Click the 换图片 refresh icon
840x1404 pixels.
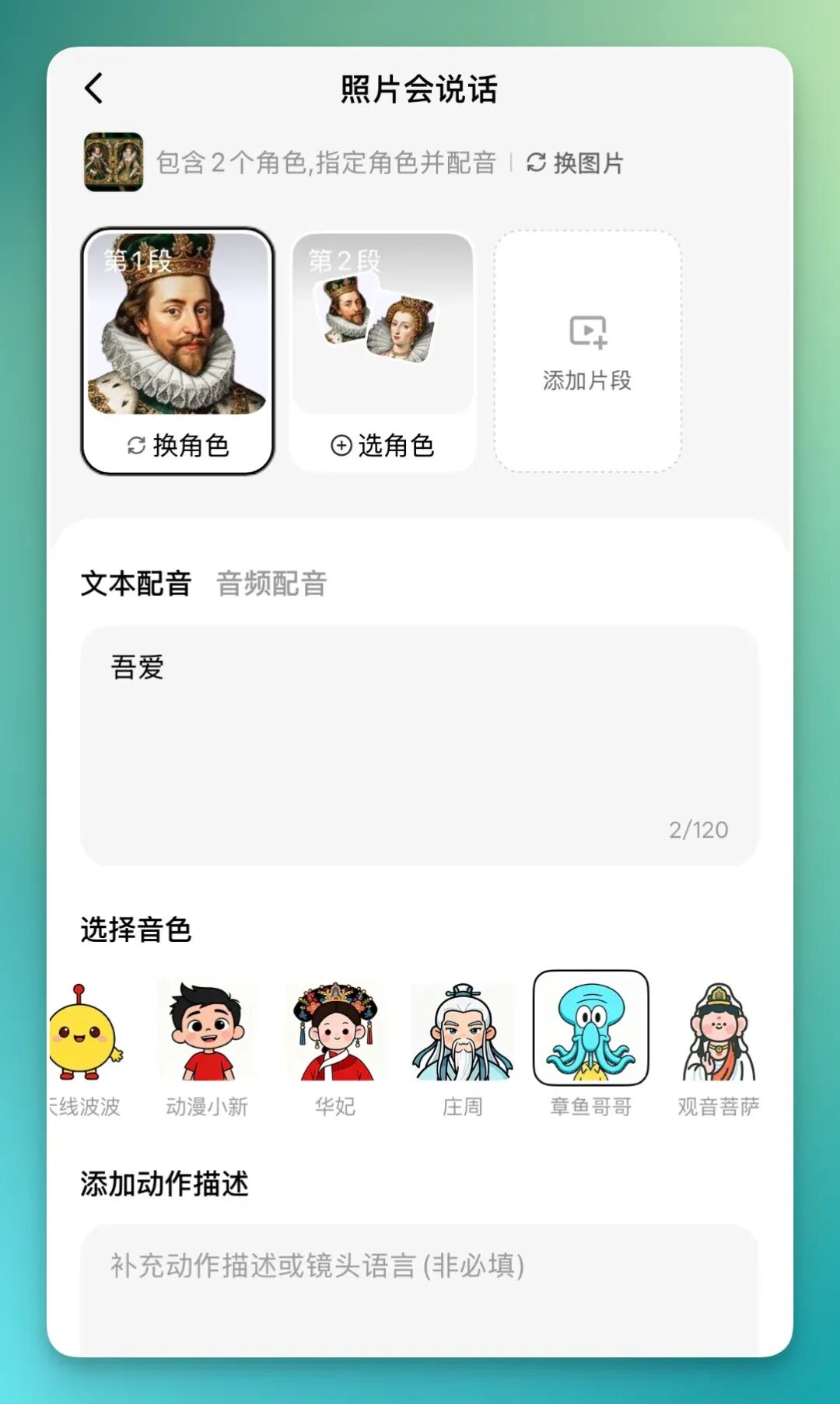tap(534, 163)
